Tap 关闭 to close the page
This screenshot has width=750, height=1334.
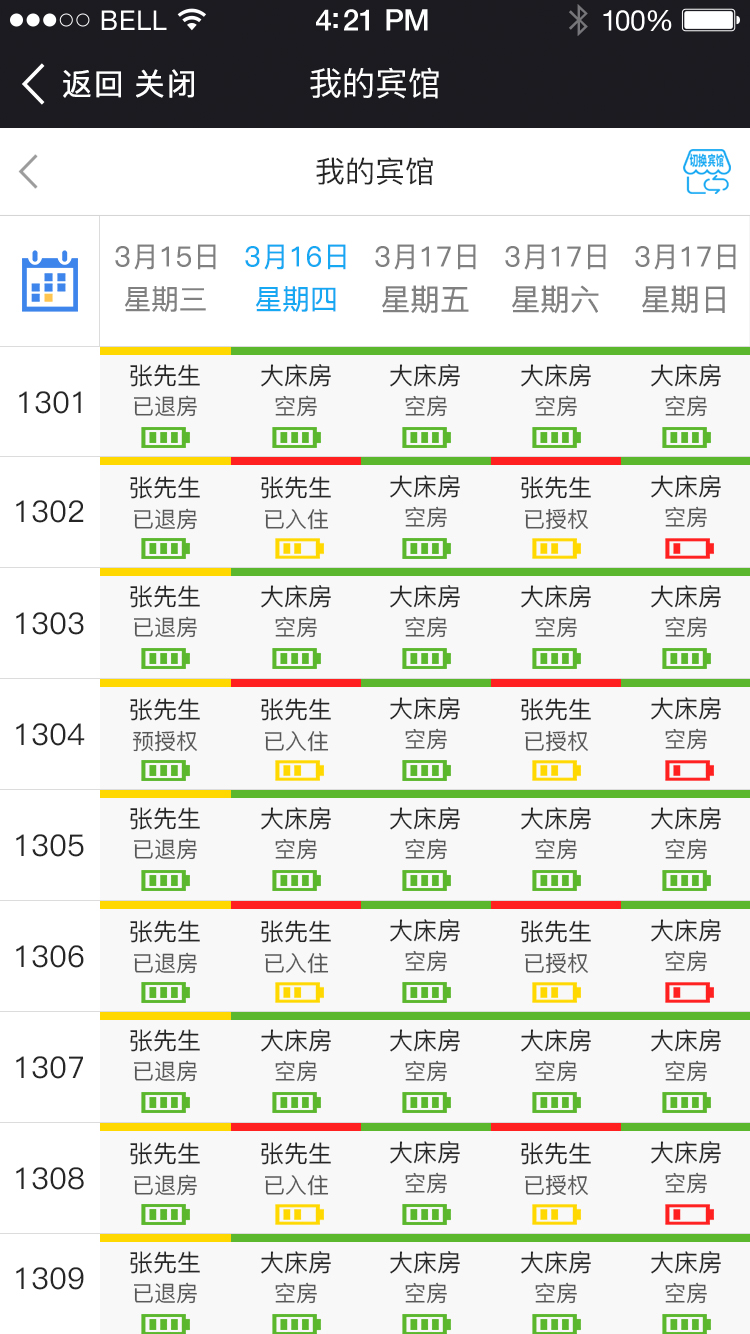pyautogui.click(x=165, y=84)
